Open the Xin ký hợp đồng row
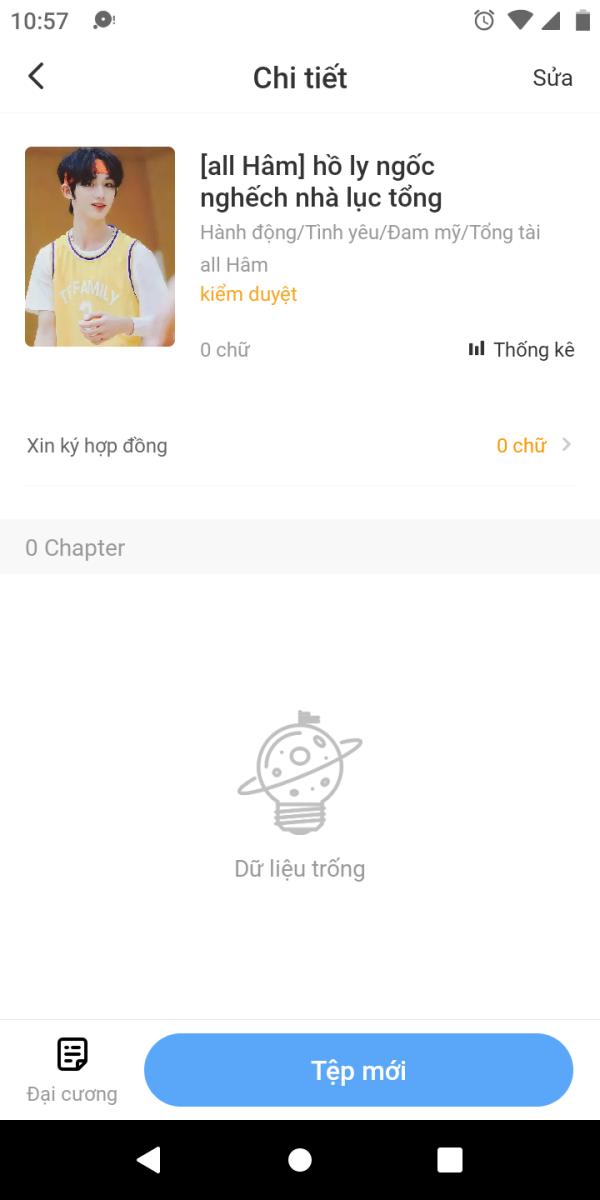Viewport: 600px width, 1200px height. (300, 446)
